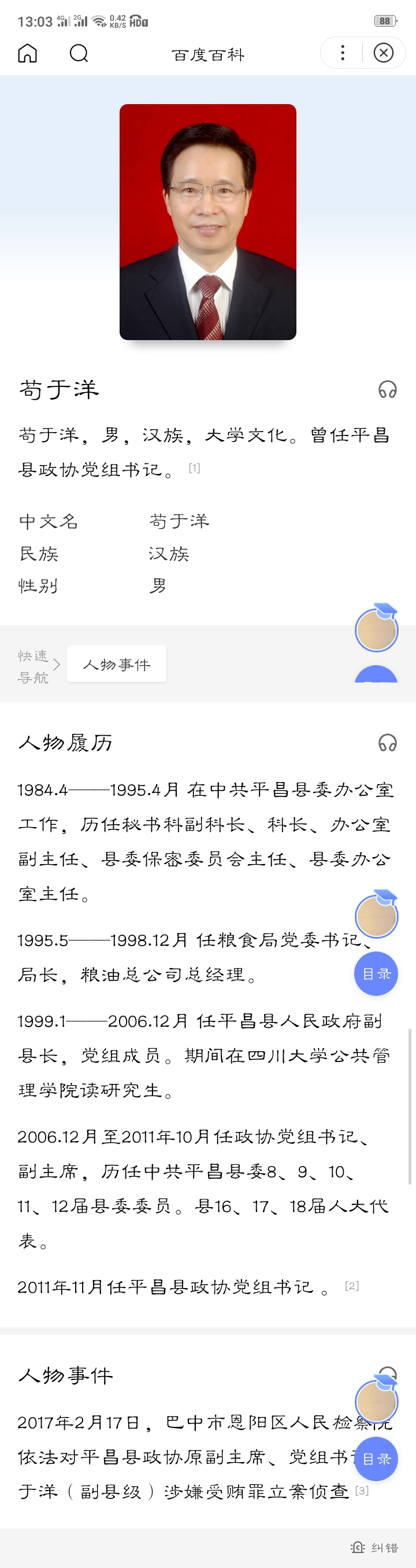Play audio for the 苟于洋 title summary
The height and width of the screenshot is (1568, 416).
388,389
